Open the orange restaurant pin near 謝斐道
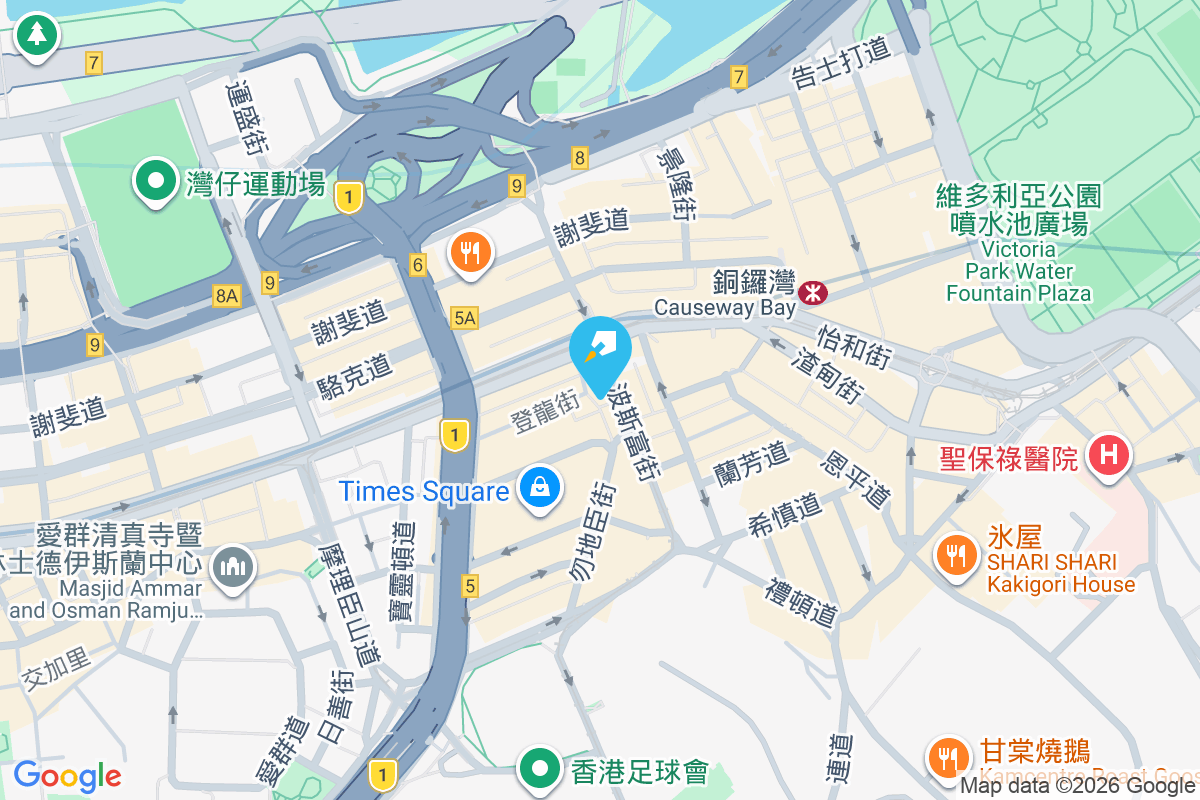The width and height of the screenshot is (1200, 800). pyautogui.click(x=470, y=251)
